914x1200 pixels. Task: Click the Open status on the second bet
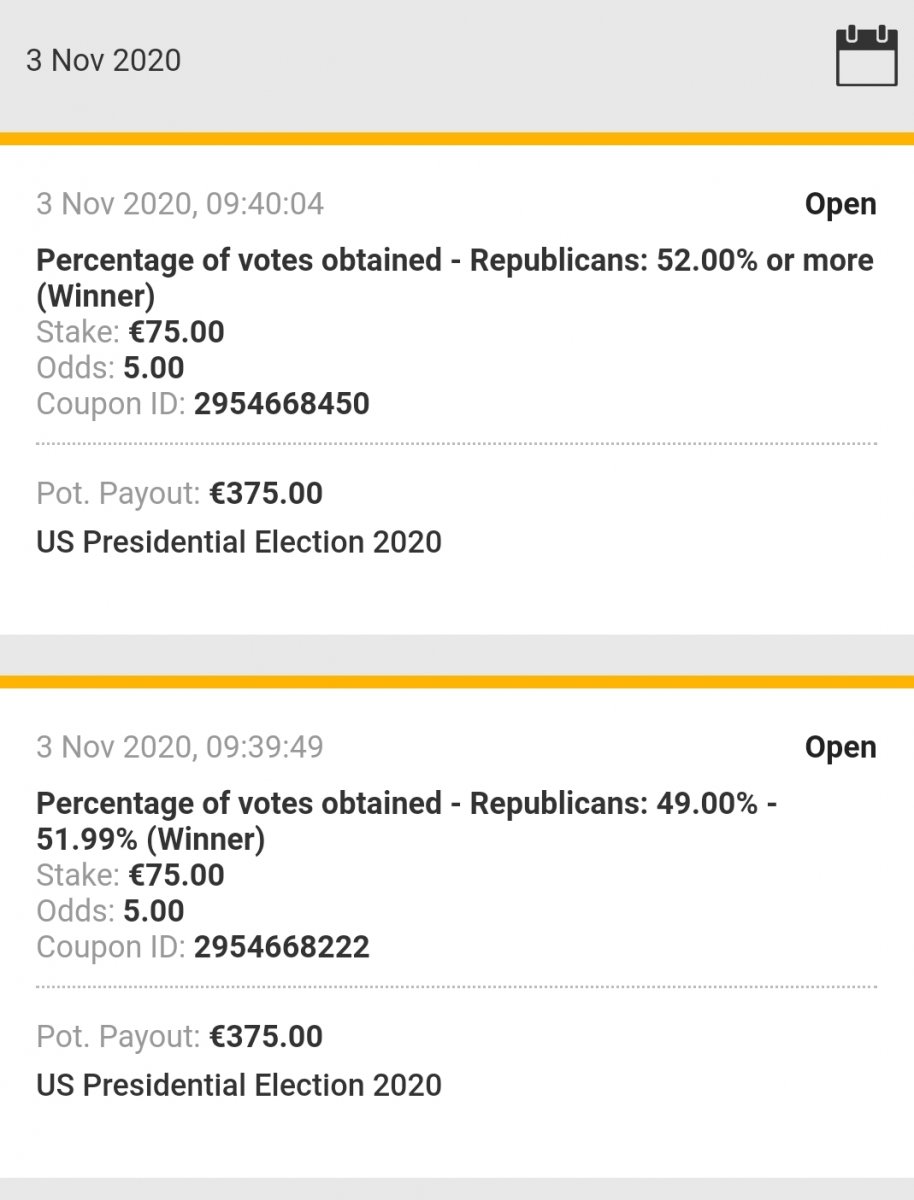841,747
